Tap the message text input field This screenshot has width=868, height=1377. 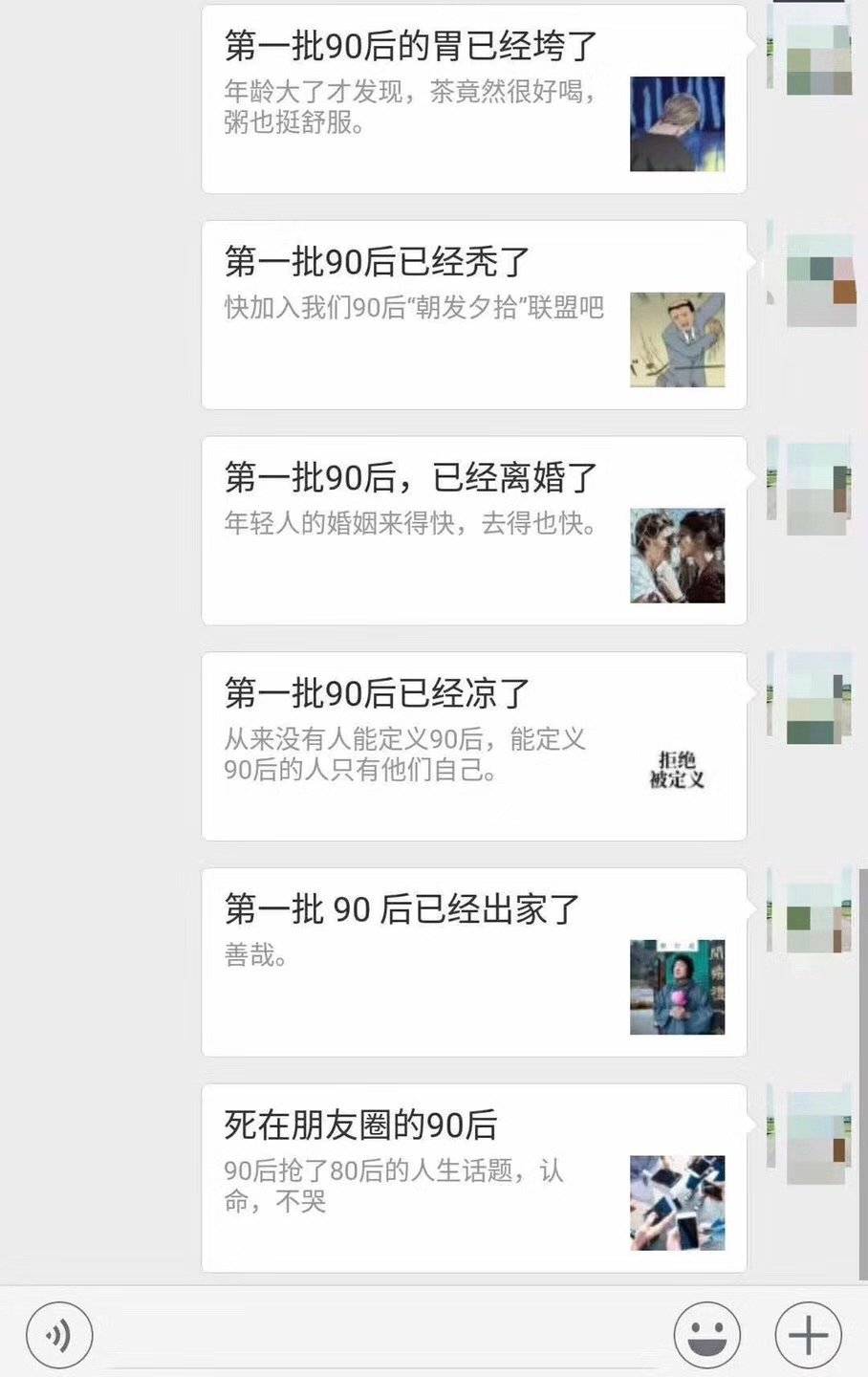382,1334
